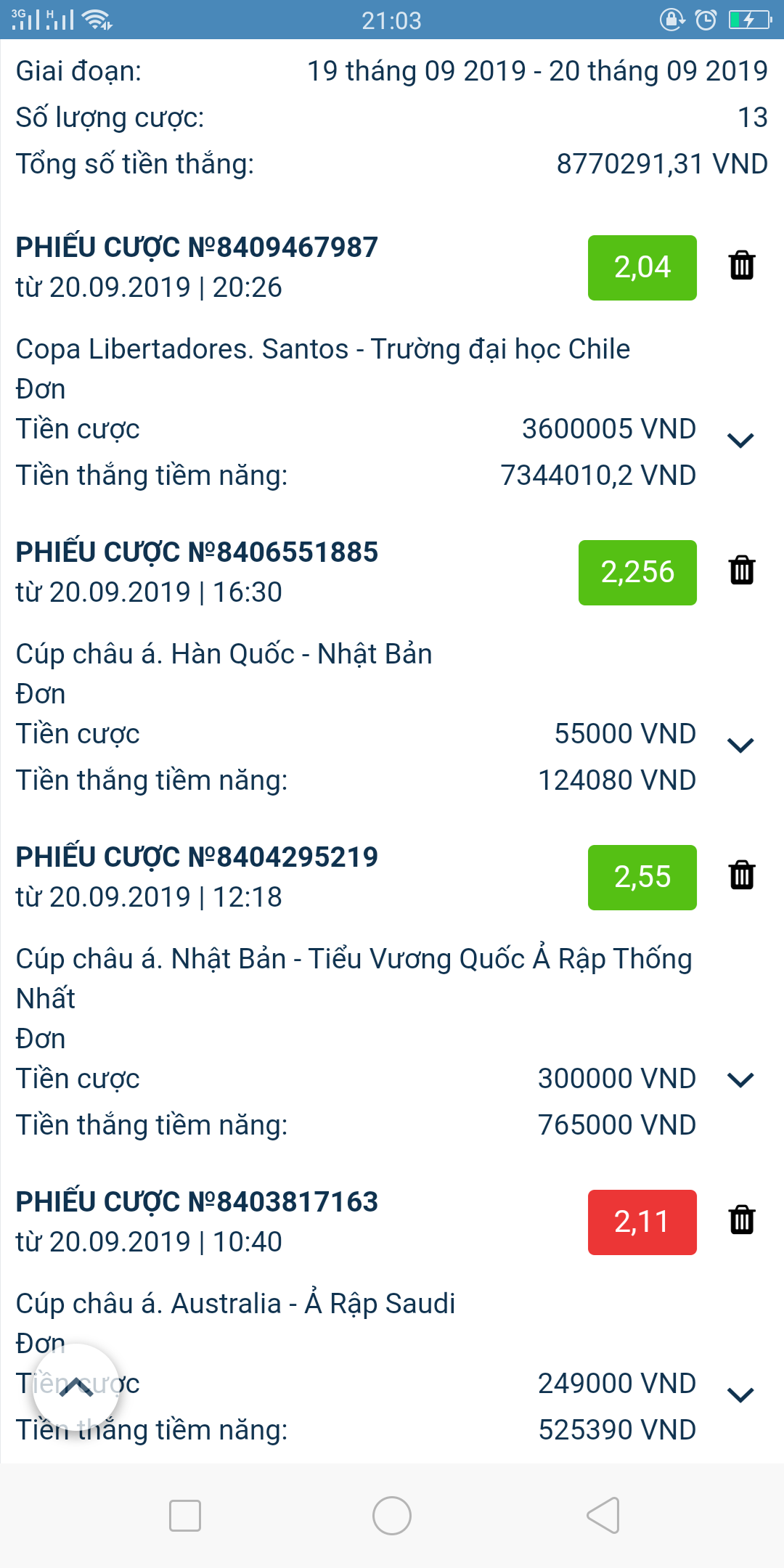Delete bet slip №8406551885
The width and height of the screenshot is (784, 1568).
pos(741,571)
